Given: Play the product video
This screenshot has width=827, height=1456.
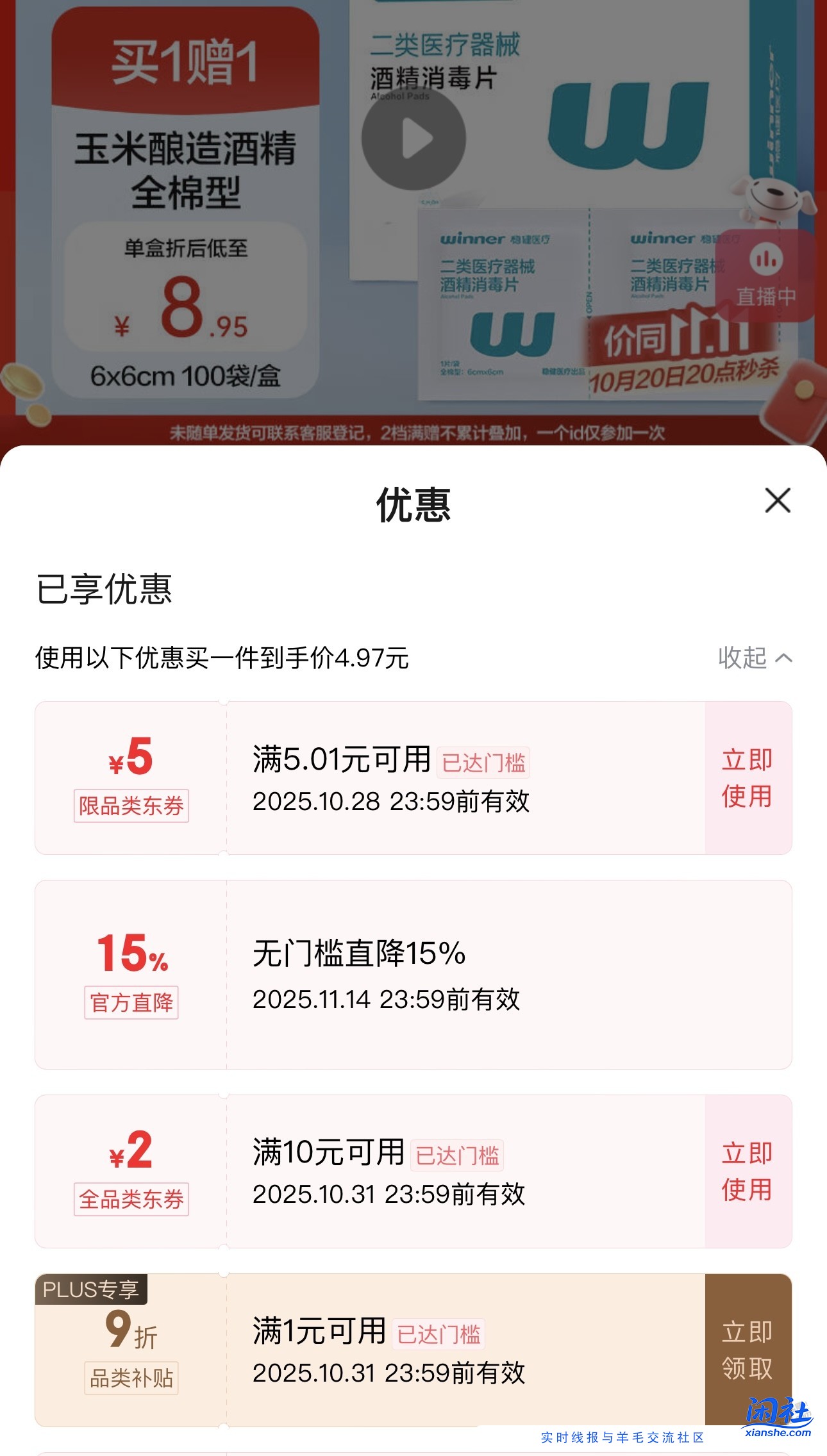Looking at the screenshot, I should point(413,136).
